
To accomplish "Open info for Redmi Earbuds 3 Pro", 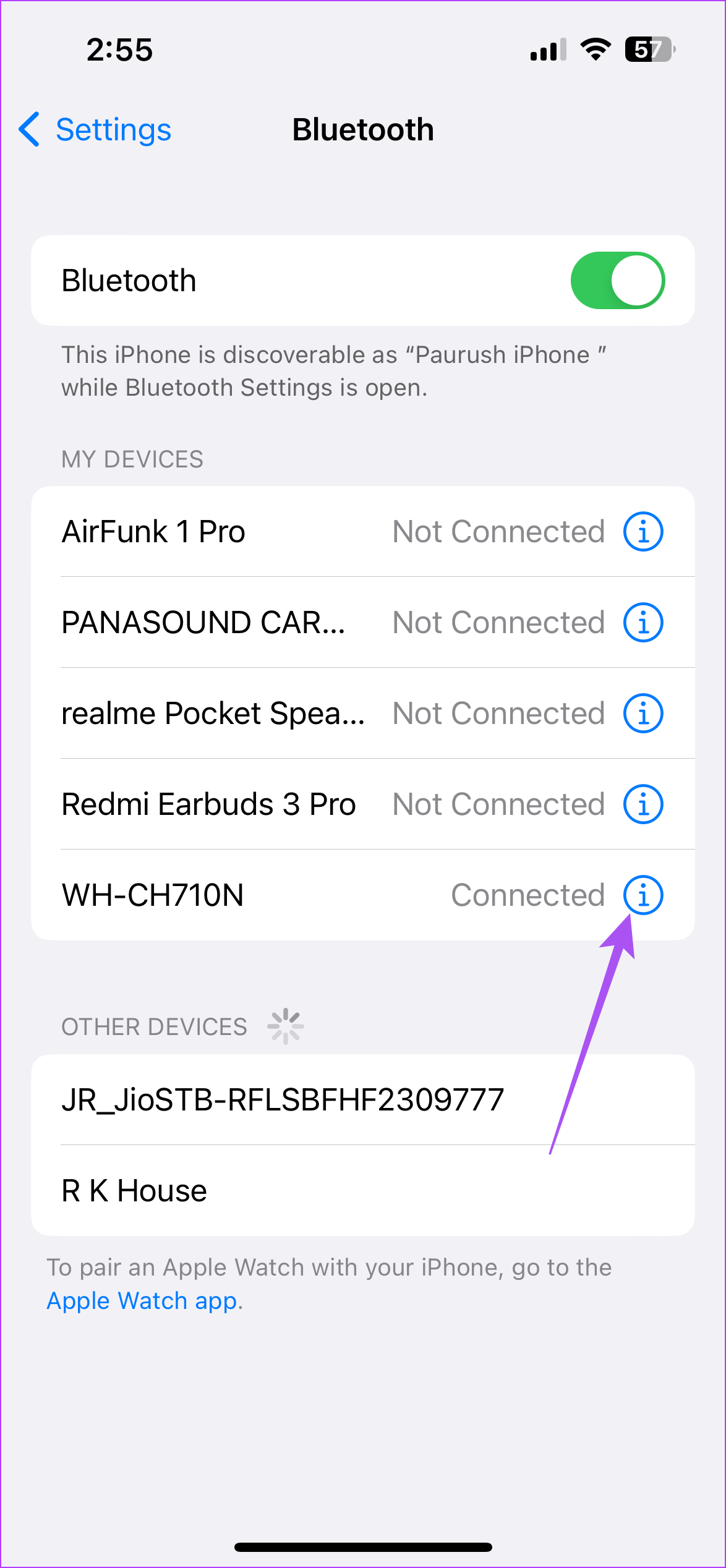I will tap(643, 804).
